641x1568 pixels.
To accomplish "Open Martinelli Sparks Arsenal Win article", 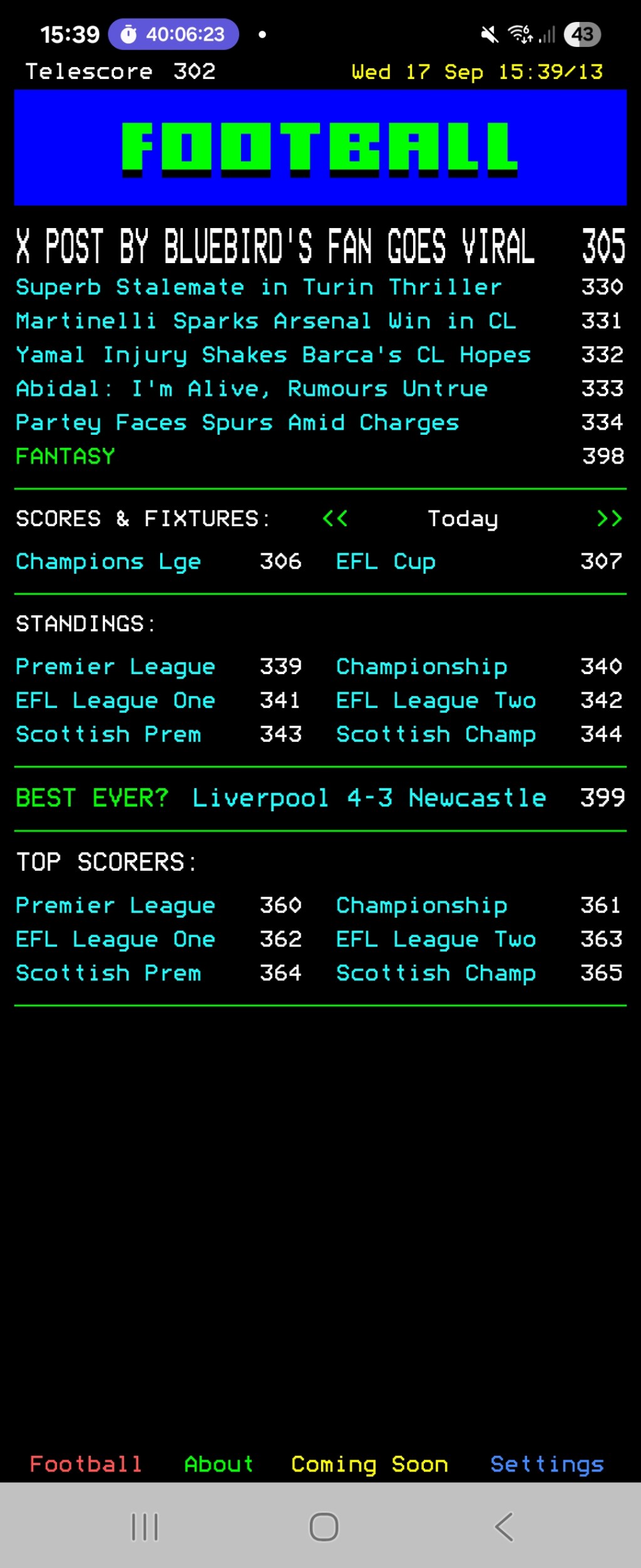I will [265, 321].
